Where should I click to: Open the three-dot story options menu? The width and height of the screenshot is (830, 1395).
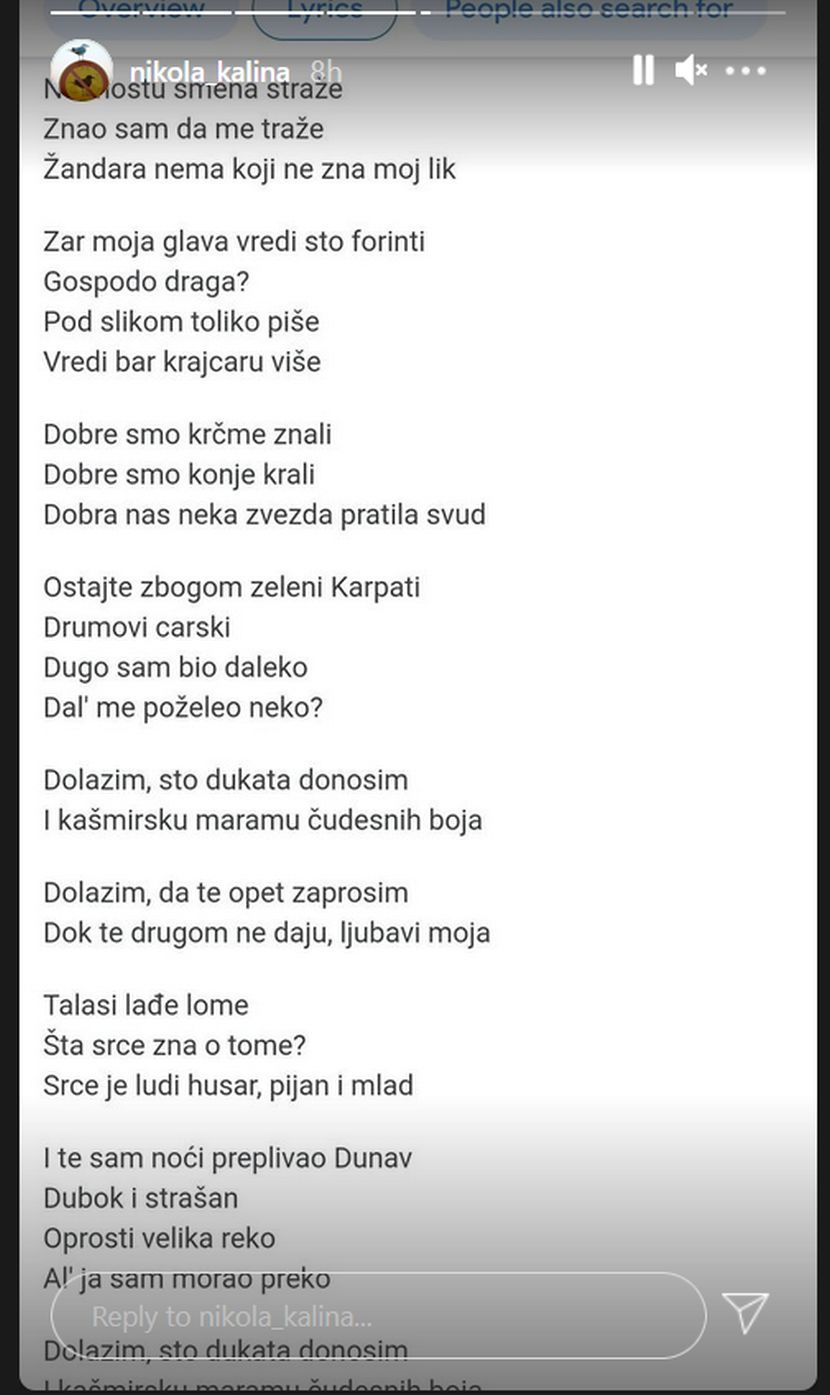tap(746, 71)
